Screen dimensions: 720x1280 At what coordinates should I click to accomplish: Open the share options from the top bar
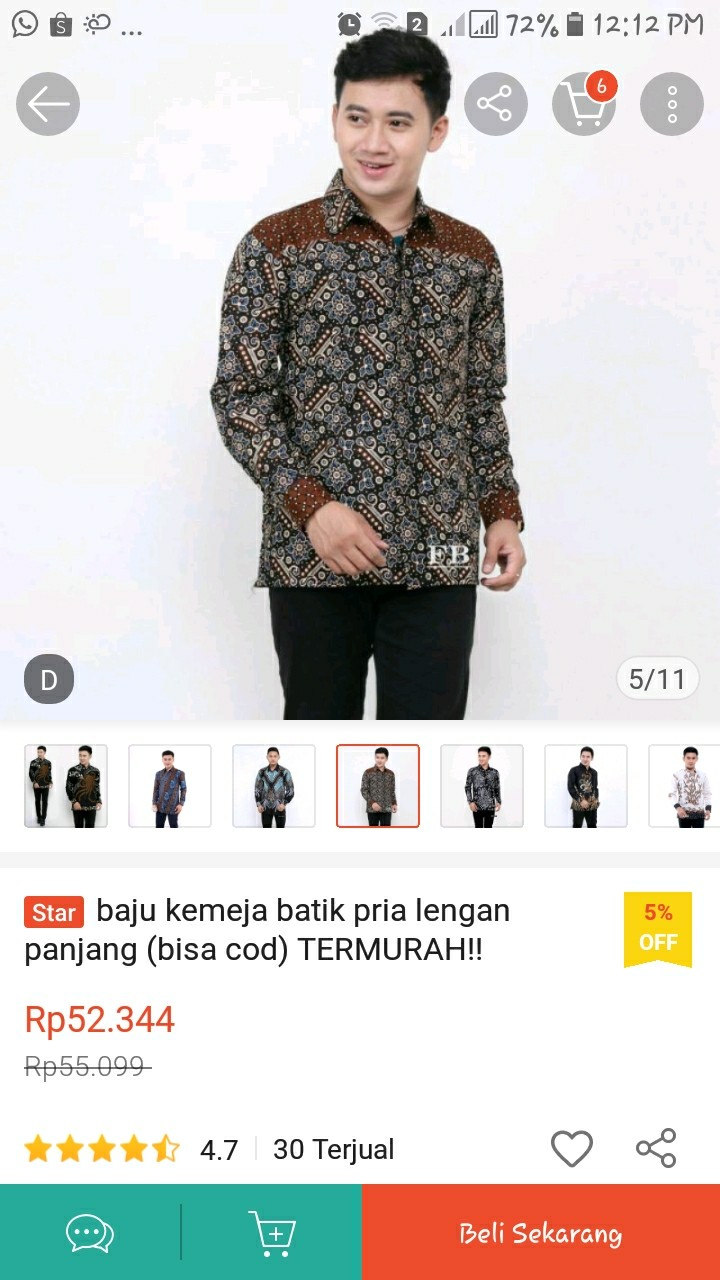(495, 103)
